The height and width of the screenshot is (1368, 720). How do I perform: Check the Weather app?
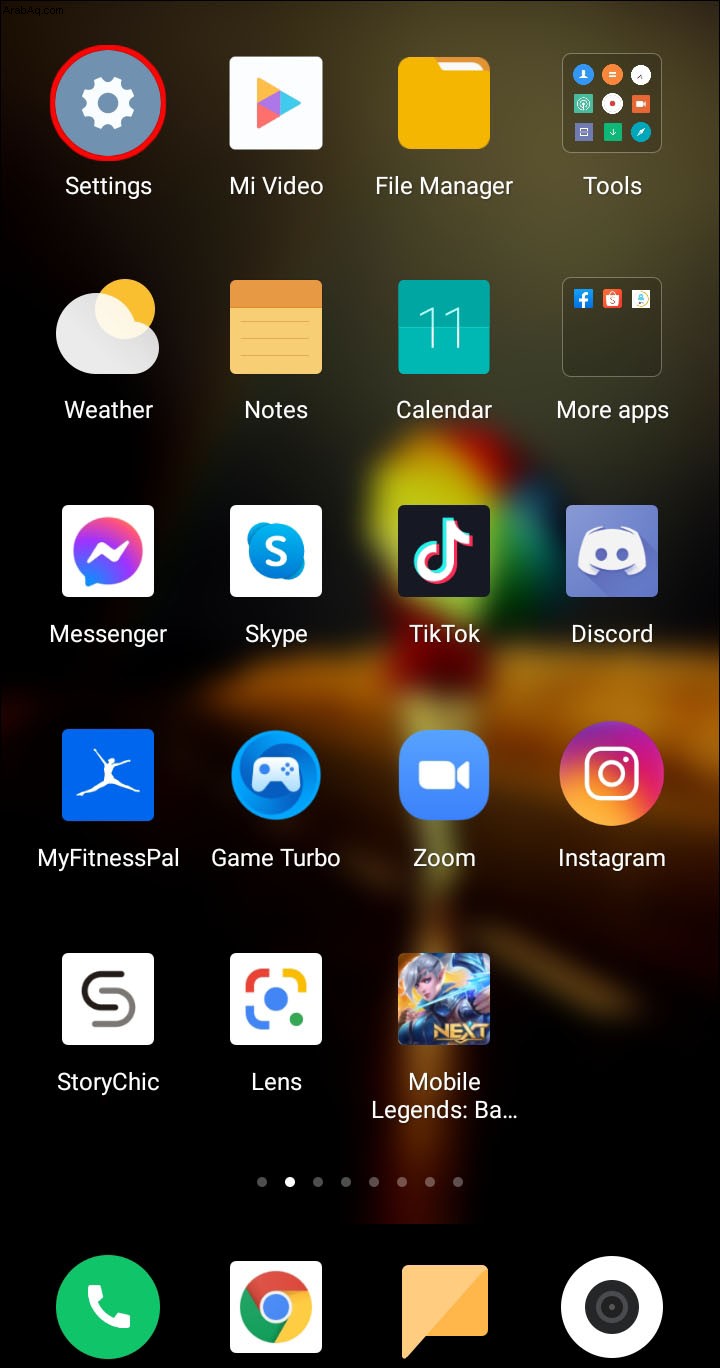108,327
